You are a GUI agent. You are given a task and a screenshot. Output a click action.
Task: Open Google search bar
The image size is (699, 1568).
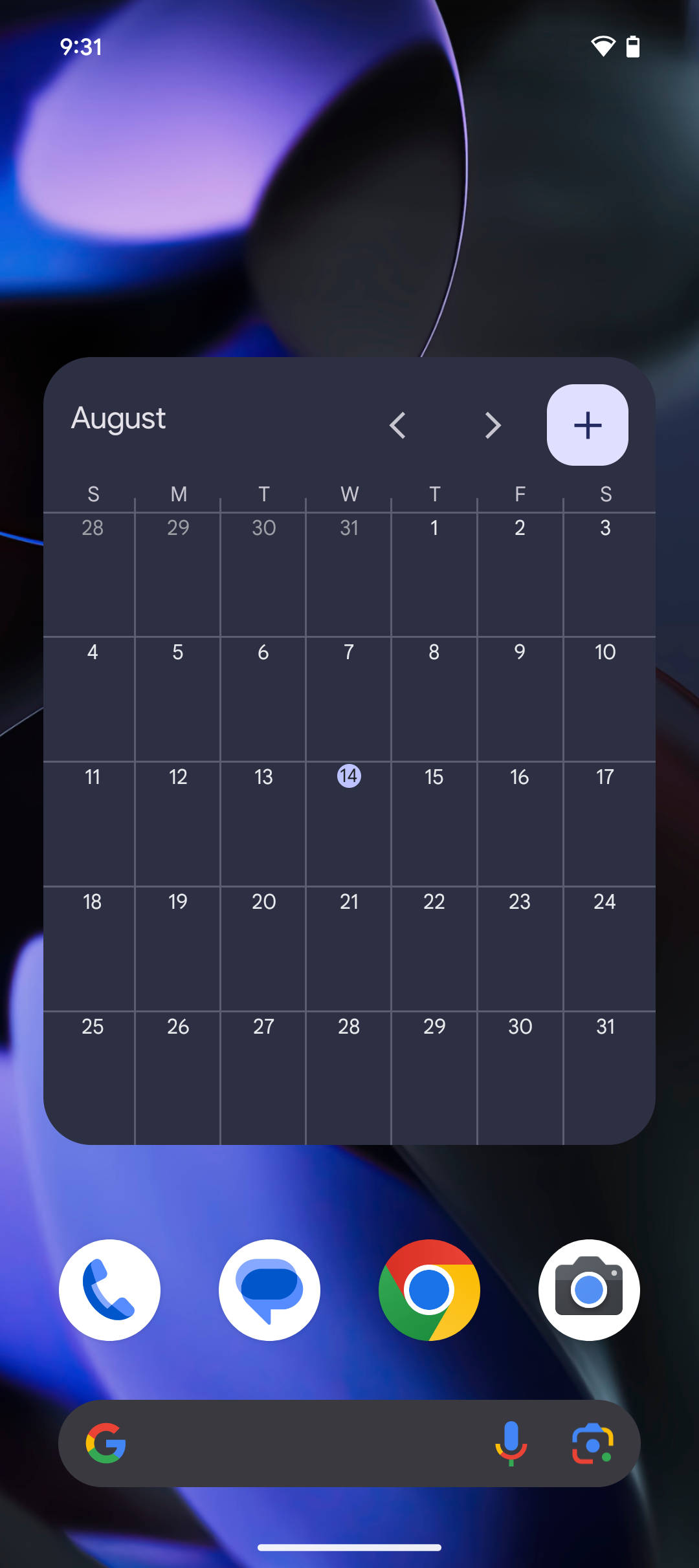point(291,1443)
